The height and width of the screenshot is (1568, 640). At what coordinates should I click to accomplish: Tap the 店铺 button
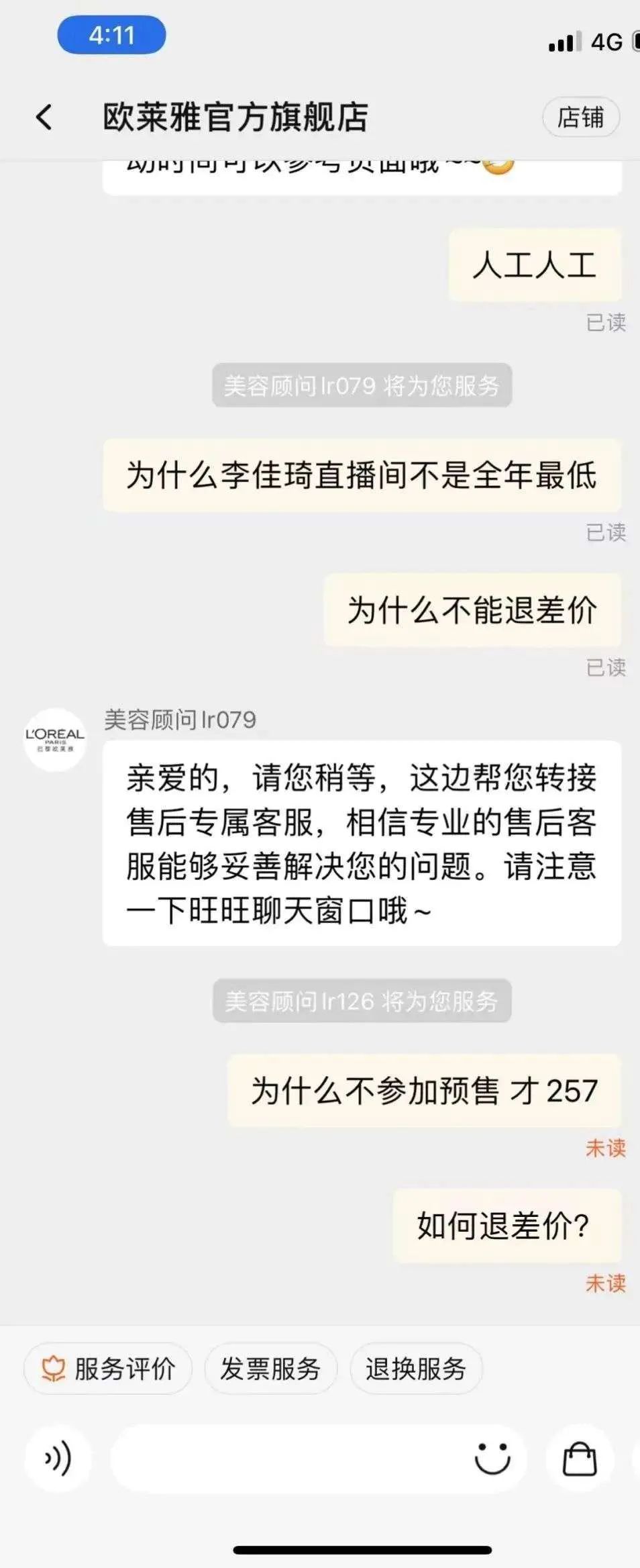click(x=581, y=117)
